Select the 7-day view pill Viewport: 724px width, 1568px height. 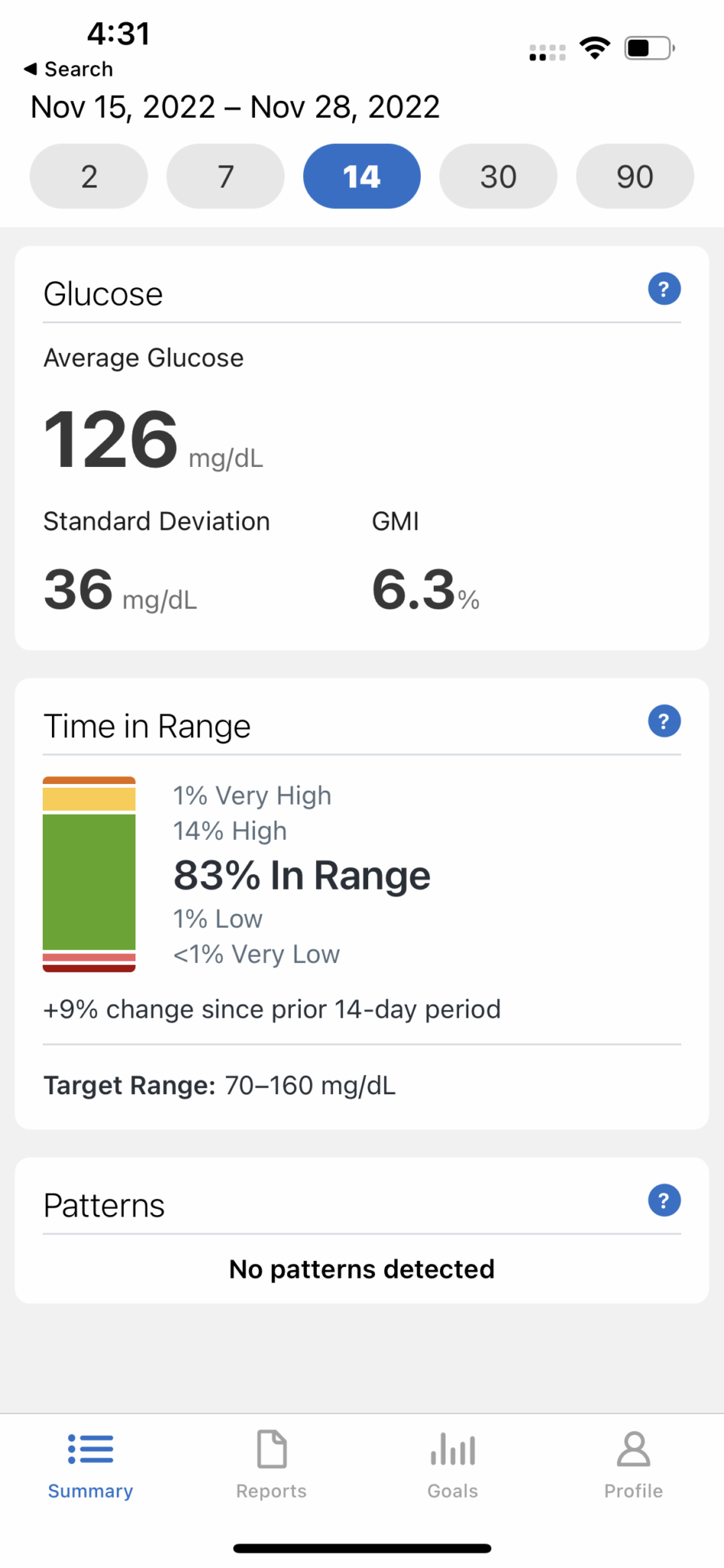pyautogui.click(x=225, y=176)
